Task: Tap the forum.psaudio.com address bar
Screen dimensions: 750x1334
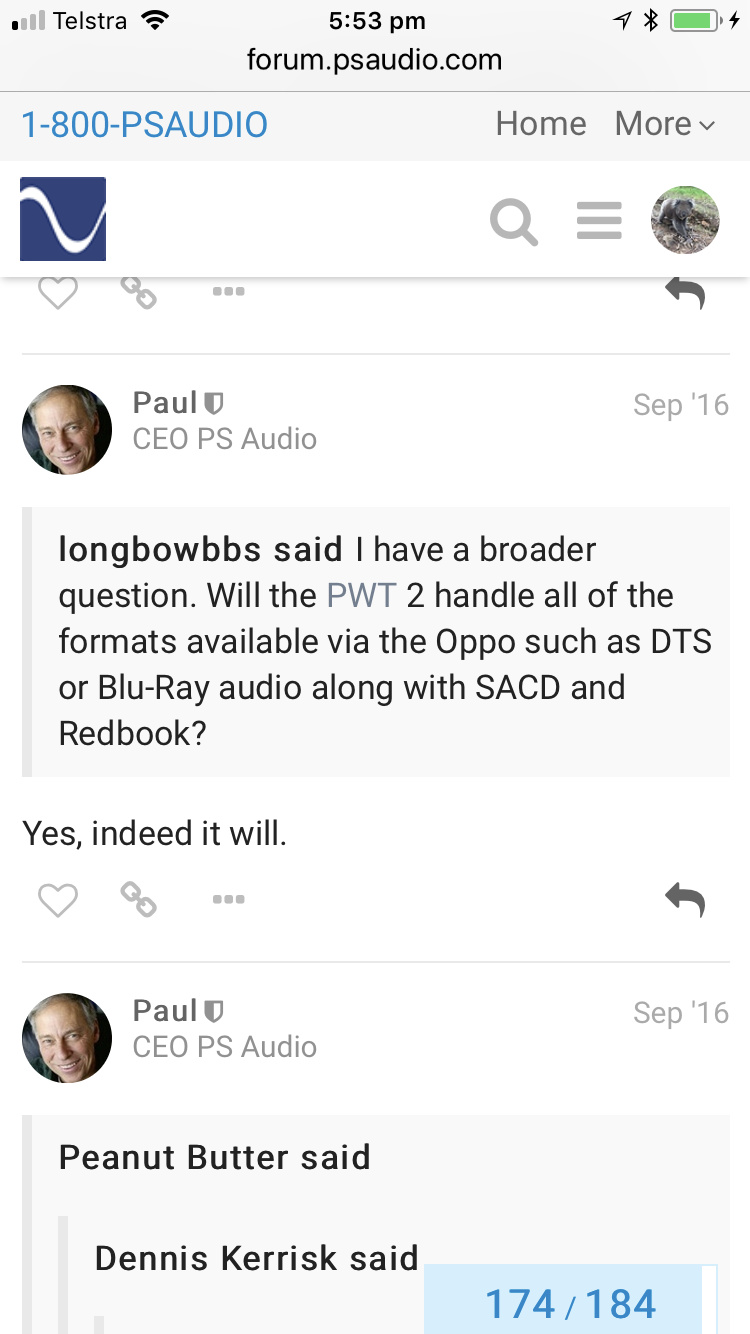Action: (x=375, y=60)
